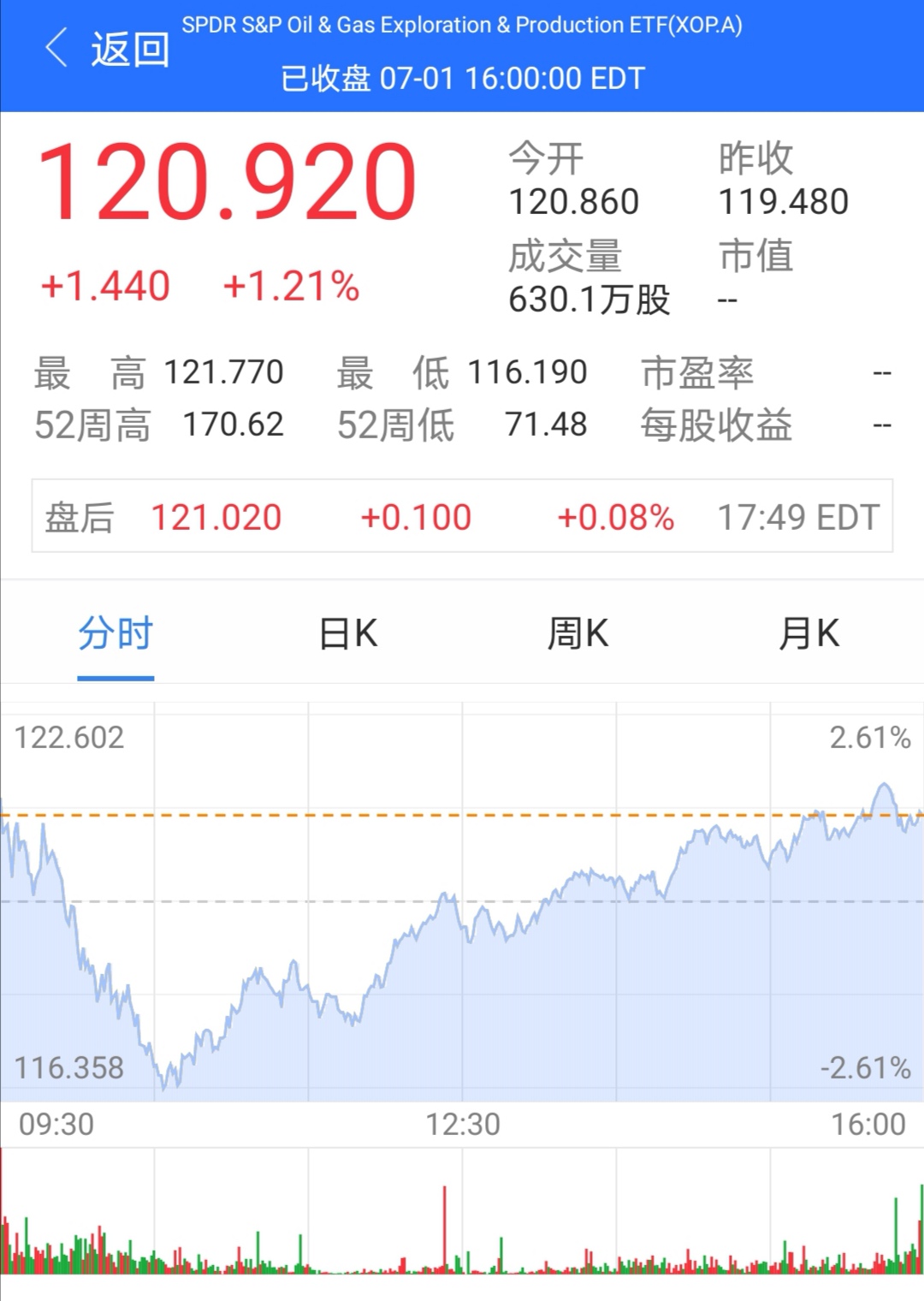Screen dimensions: 924x1301
Task: Open the 月K monthly chart view
Action: 808,633
